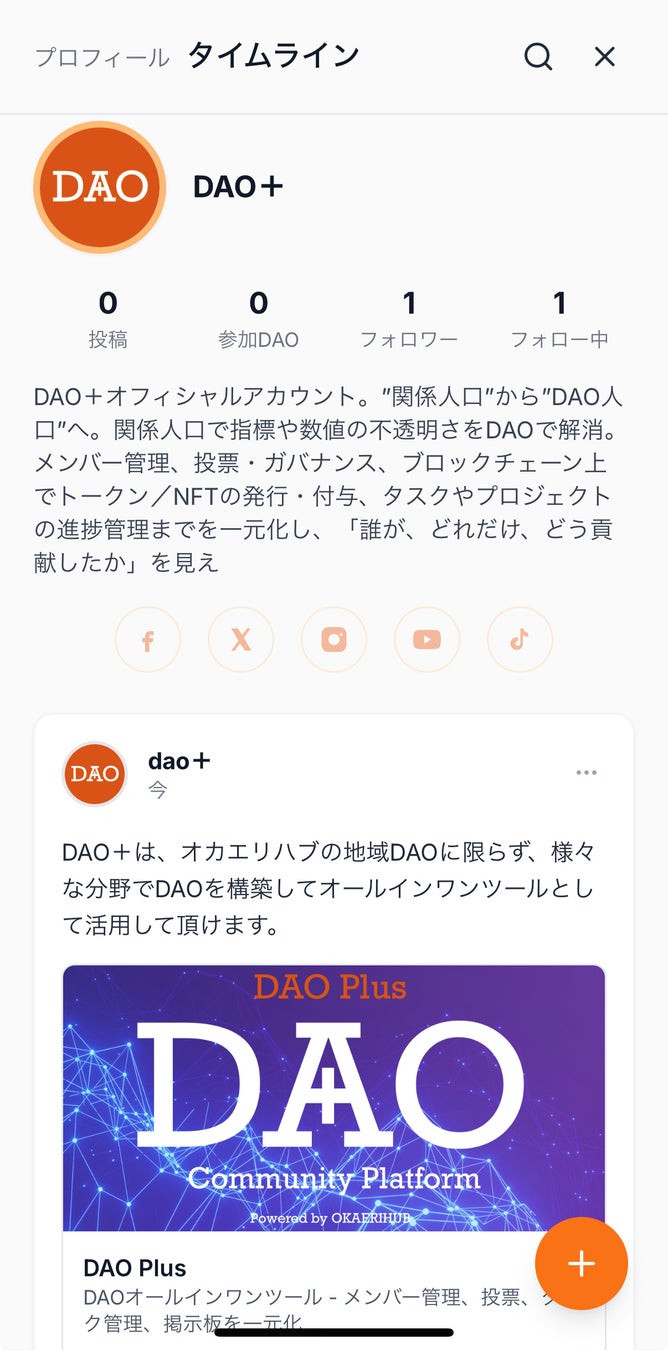Open the post's three-dot options menu

point(586,773)
